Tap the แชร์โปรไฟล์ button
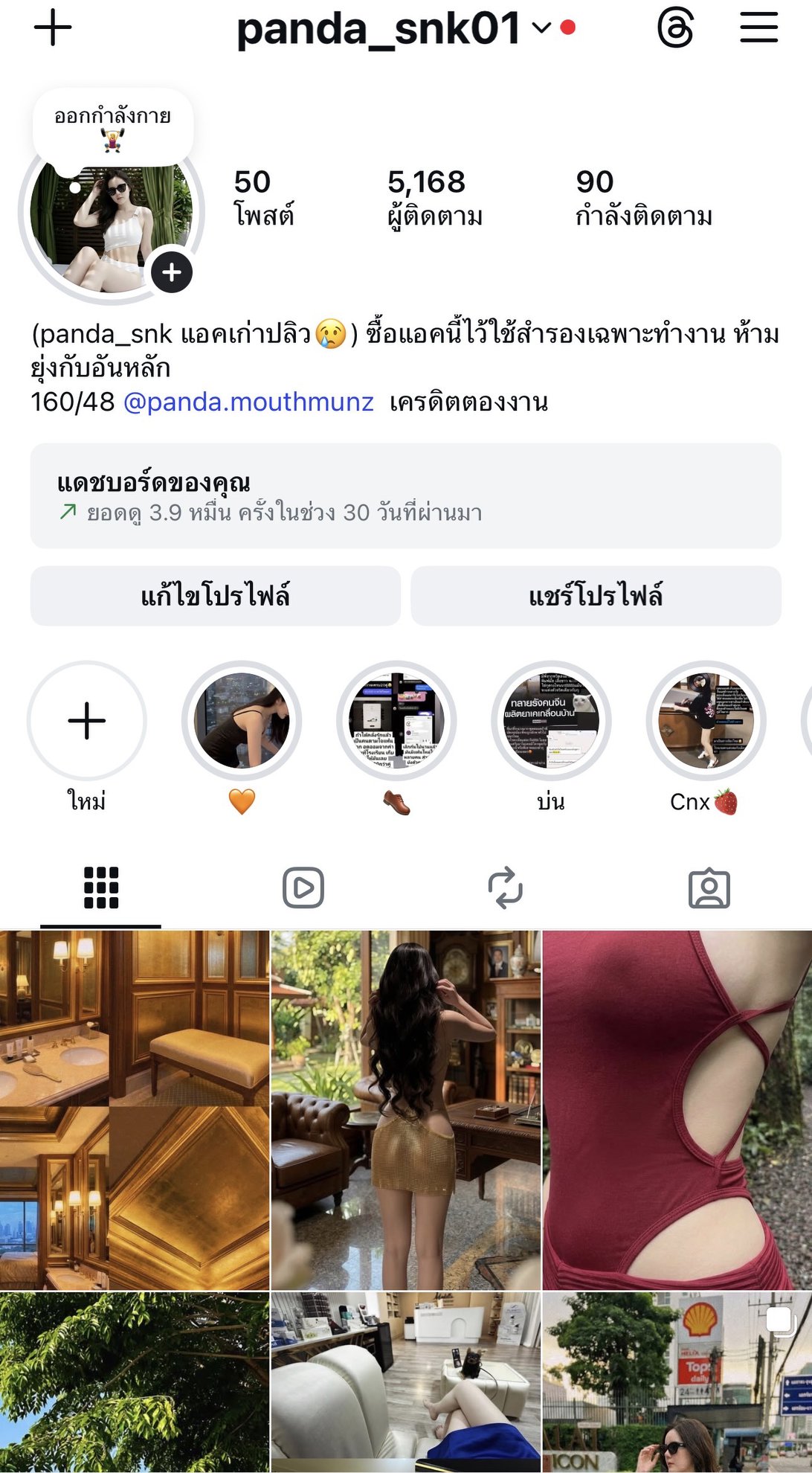812x1473 pixels. click(596, 596)
